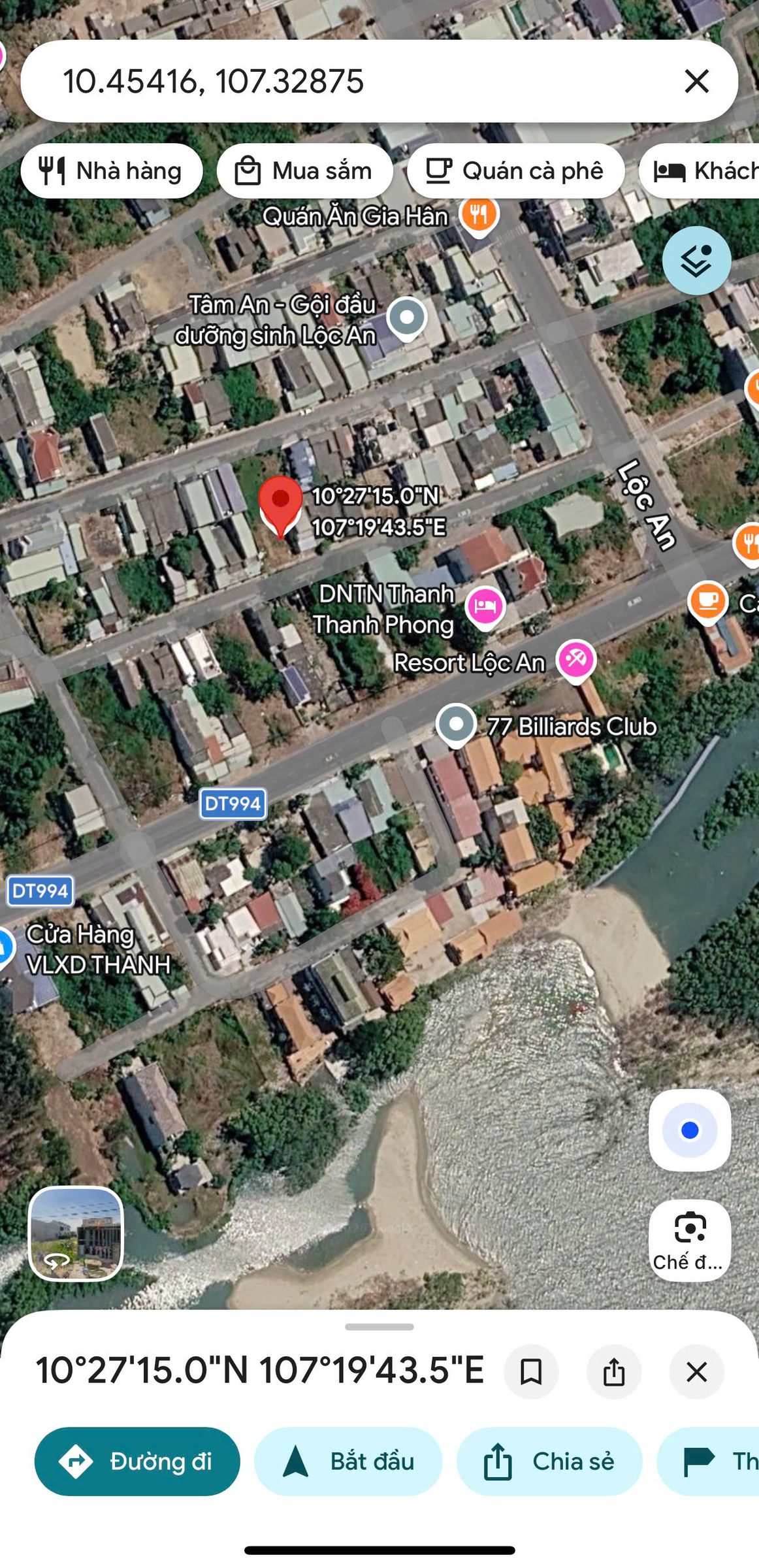Save this dropped pin location
Viewport: 759px width, 1568px height.
531,1371
